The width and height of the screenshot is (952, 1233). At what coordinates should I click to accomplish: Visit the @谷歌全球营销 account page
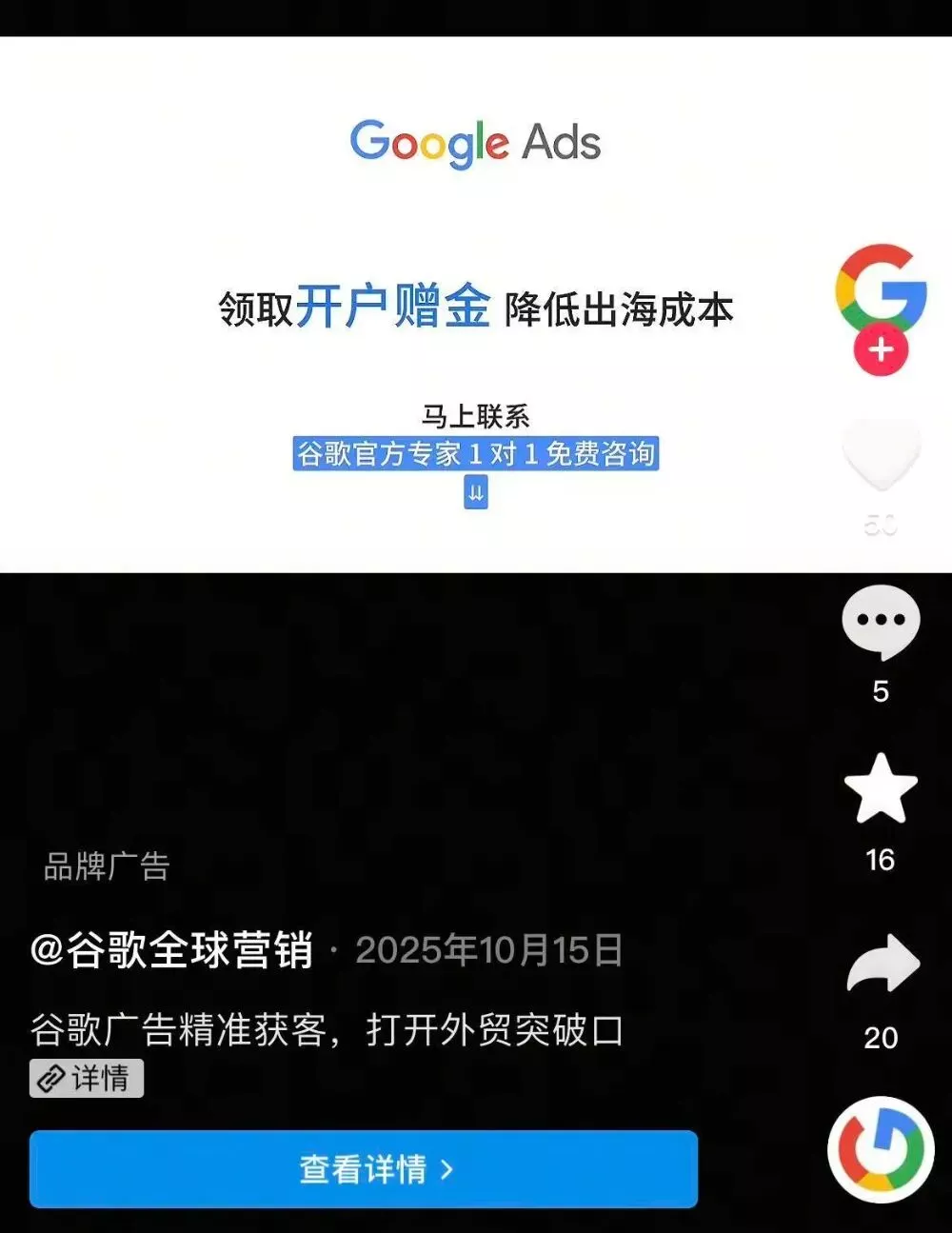(x=172, y=950)
